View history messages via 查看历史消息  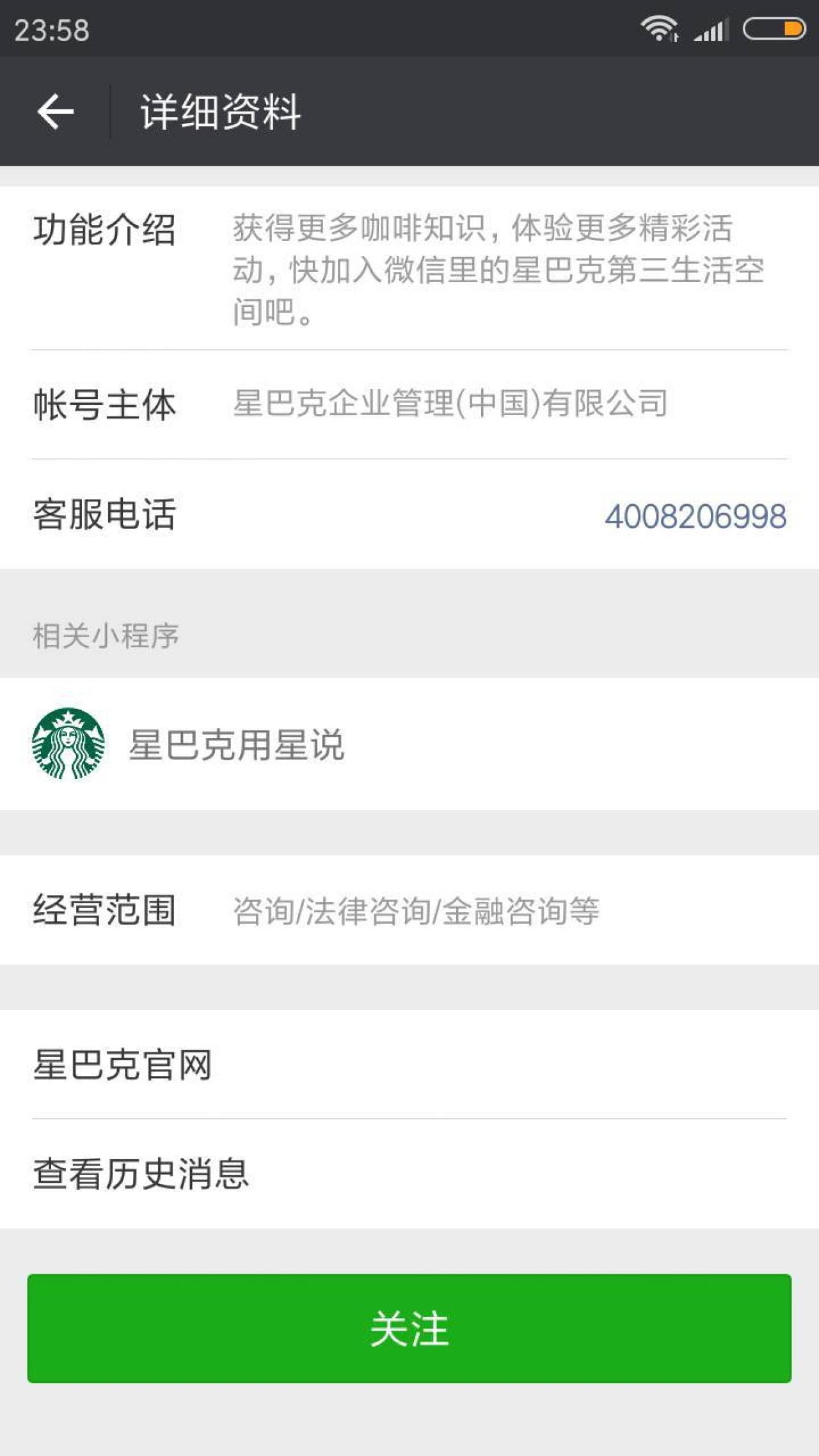click(x=409, y=1174)
